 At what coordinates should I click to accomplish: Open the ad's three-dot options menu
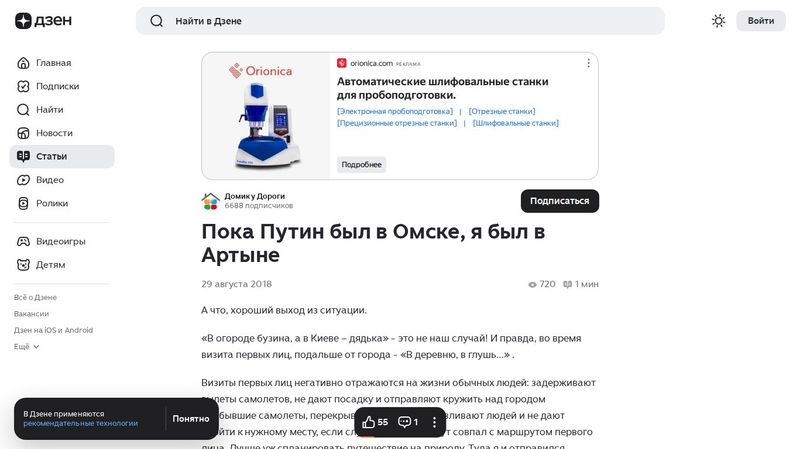tap(588, 63)
